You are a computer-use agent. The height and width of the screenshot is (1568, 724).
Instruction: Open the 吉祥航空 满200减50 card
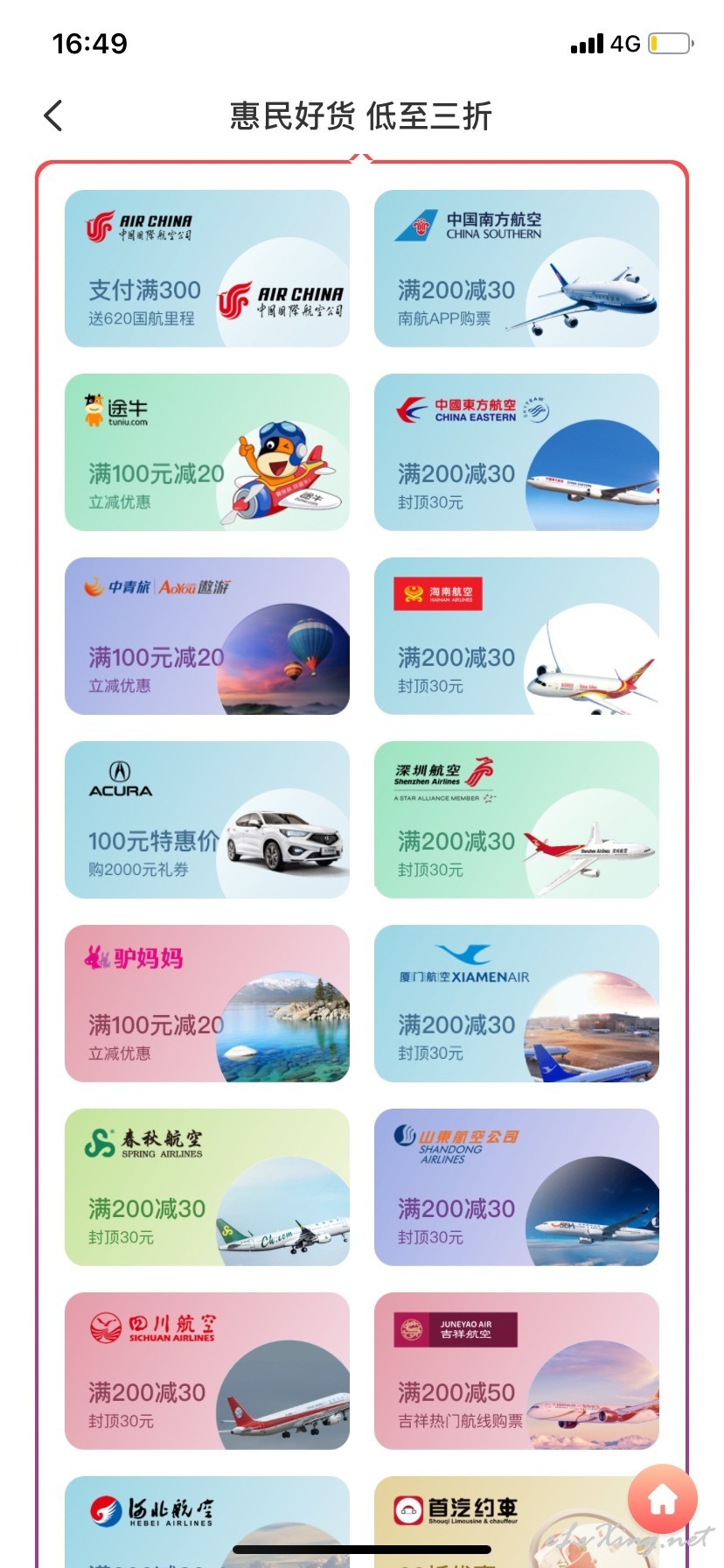tap(517, 1371)
